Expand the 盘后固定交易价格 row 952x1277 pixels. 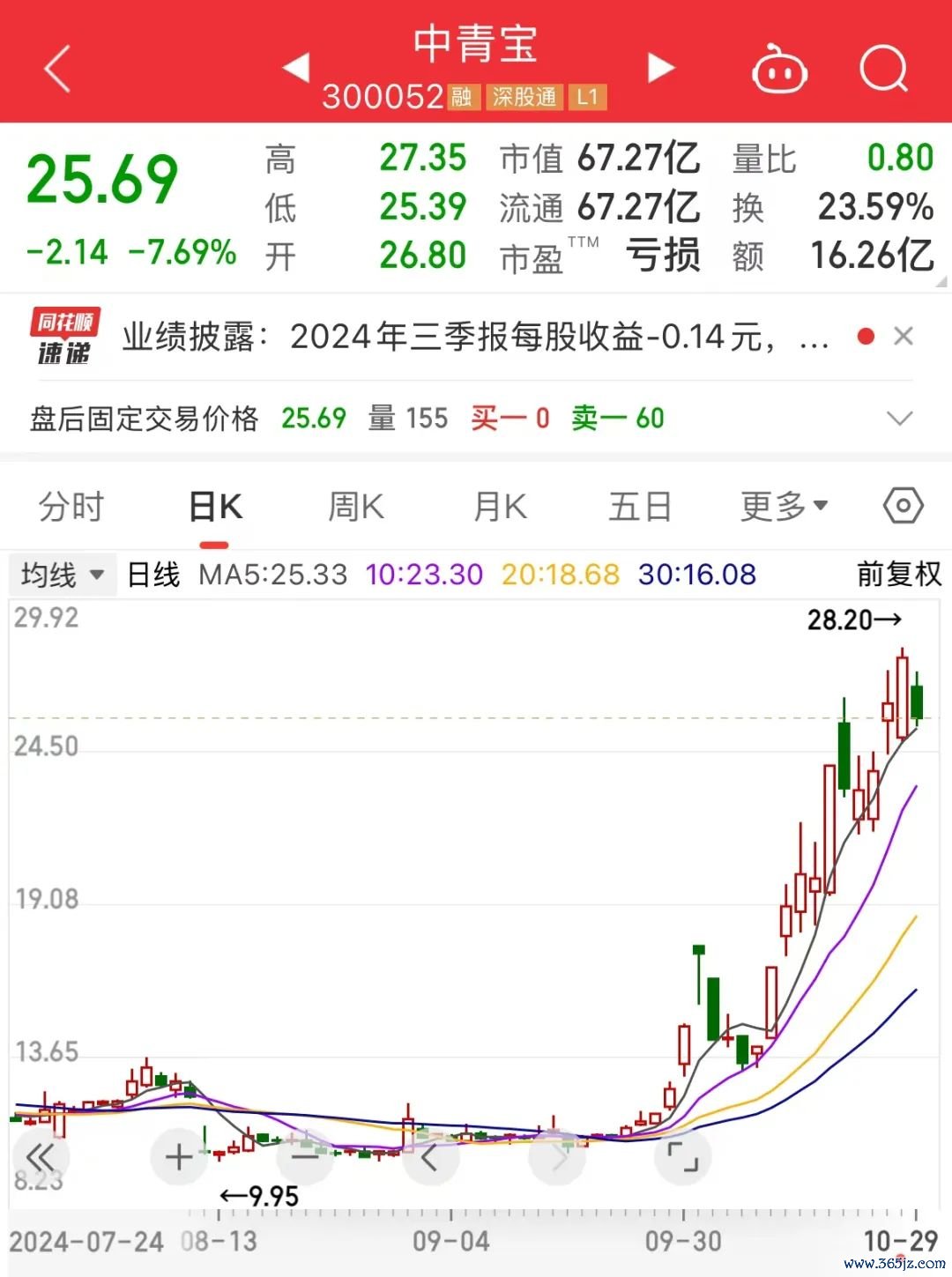(899, 418)
